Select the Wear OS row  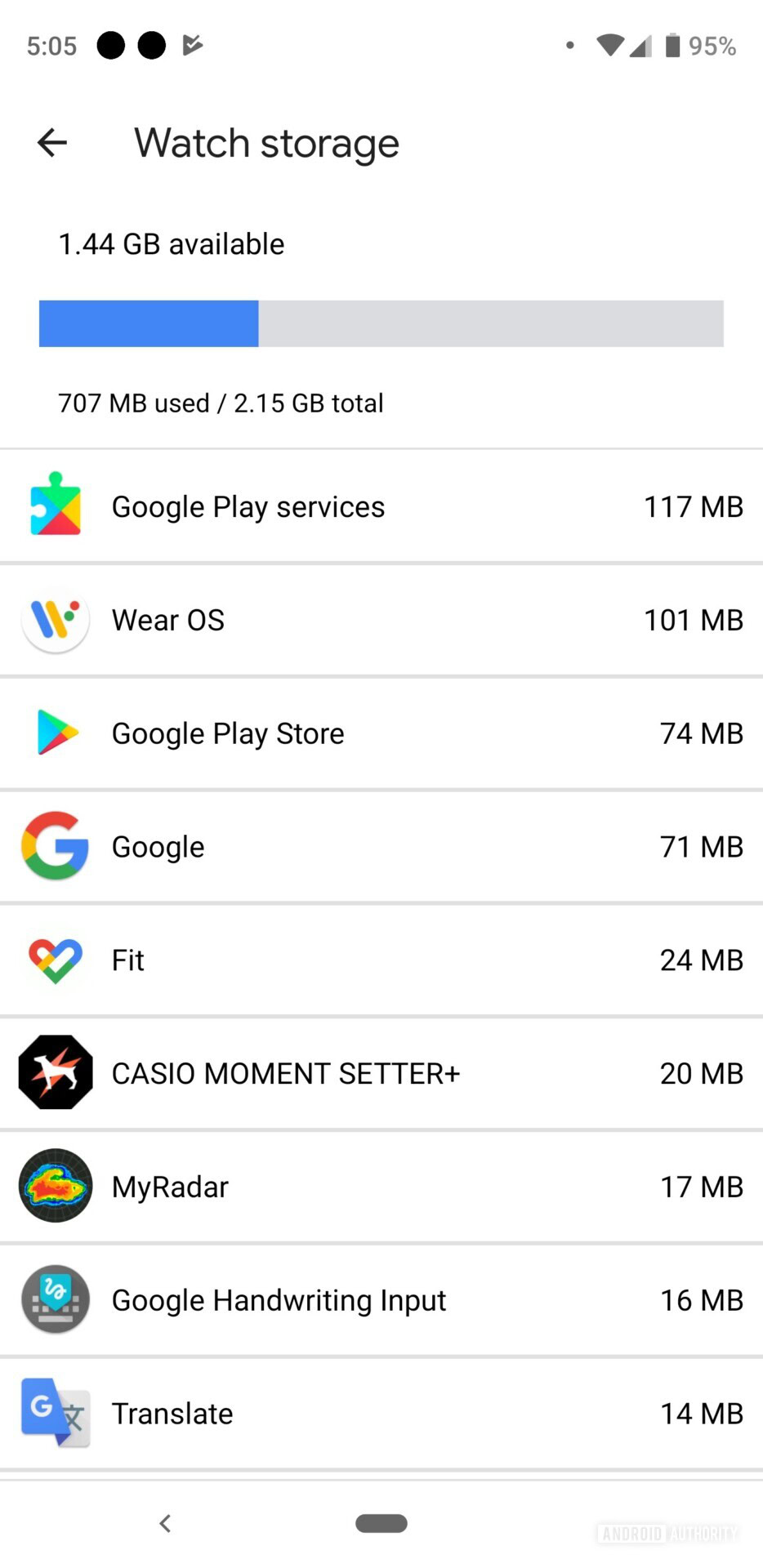(x=381, y=621)
